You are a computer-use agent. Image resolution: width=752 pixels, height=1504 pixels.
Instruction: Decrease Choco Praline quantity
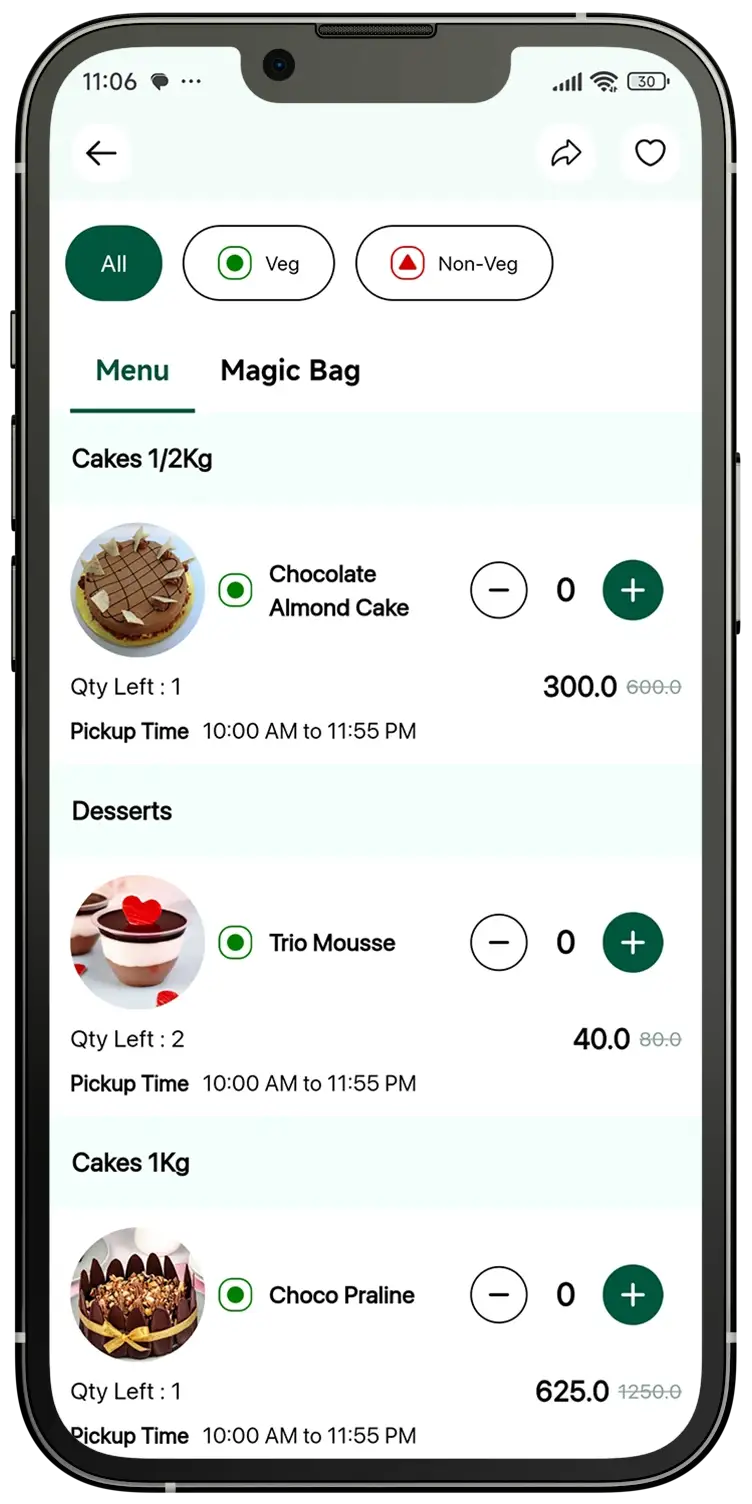pos(499,1295)
